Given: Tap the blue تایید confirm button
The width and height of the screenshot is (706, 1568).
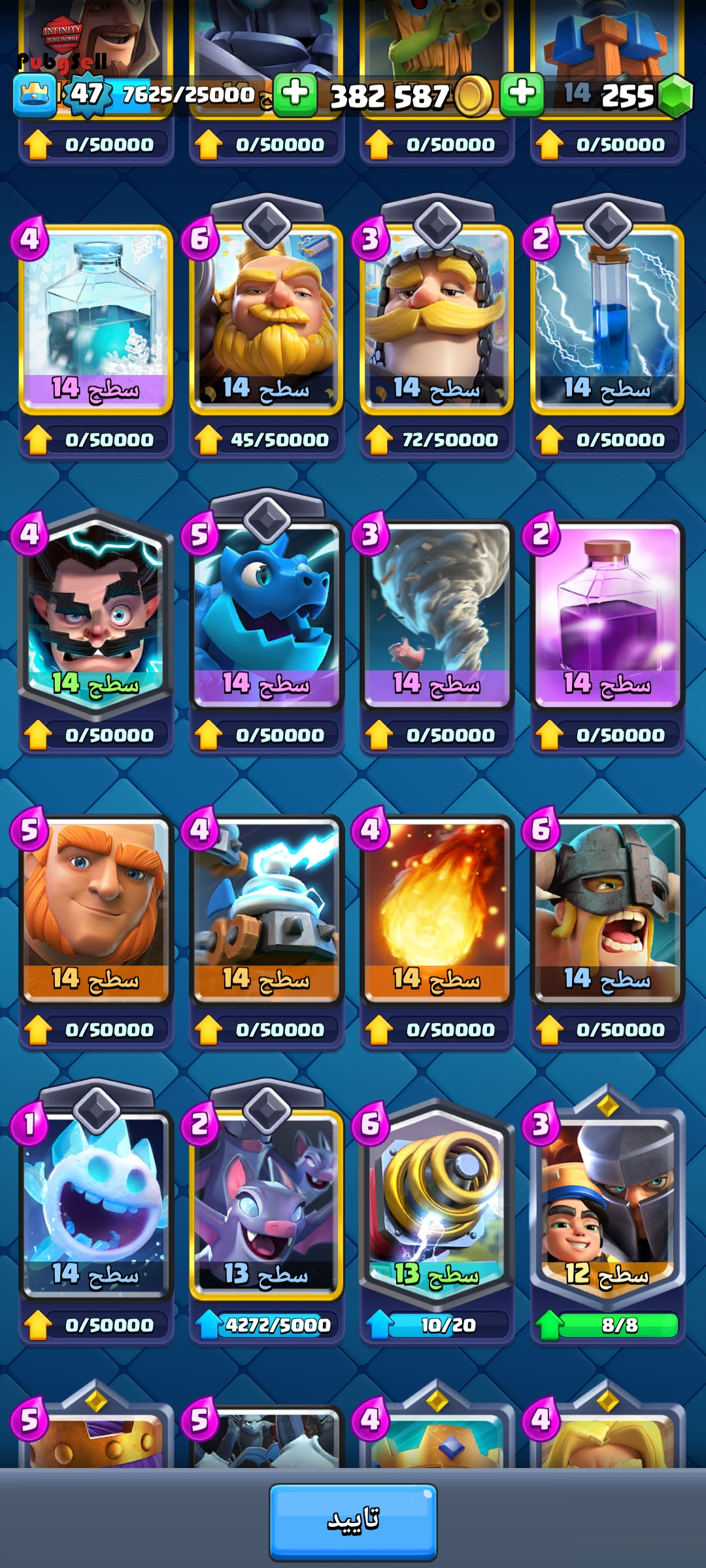Looking at the screenshot, I should (x=353, y=1522).
